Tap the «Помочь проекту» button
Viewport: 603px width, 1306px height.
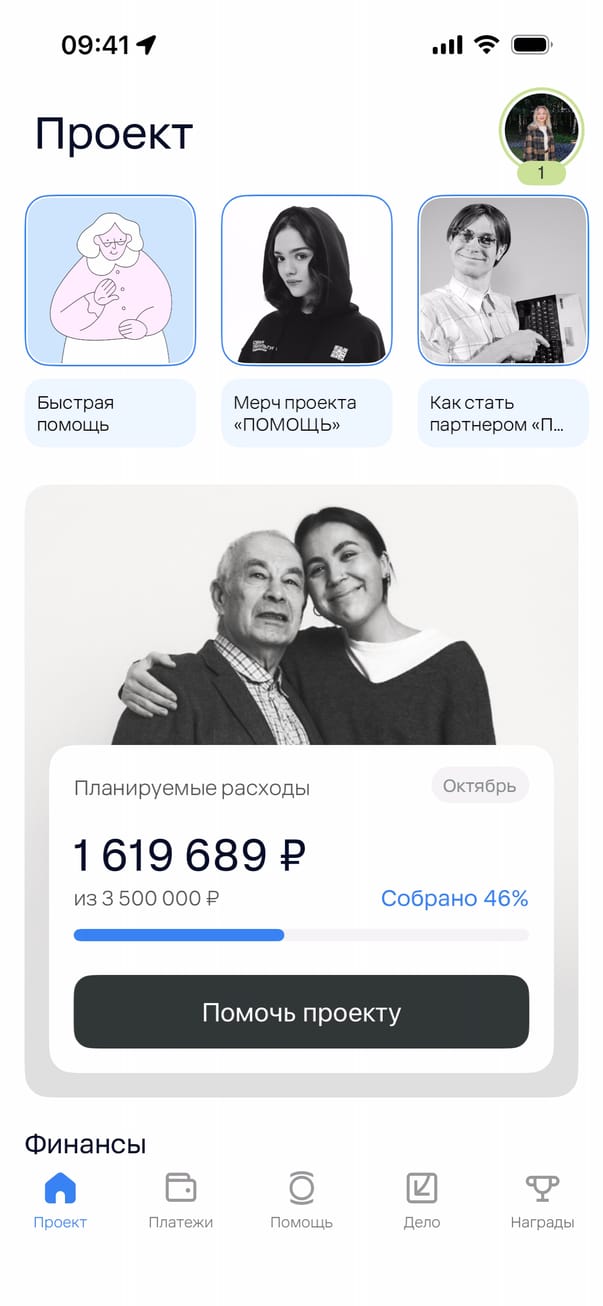point(301,1012)
